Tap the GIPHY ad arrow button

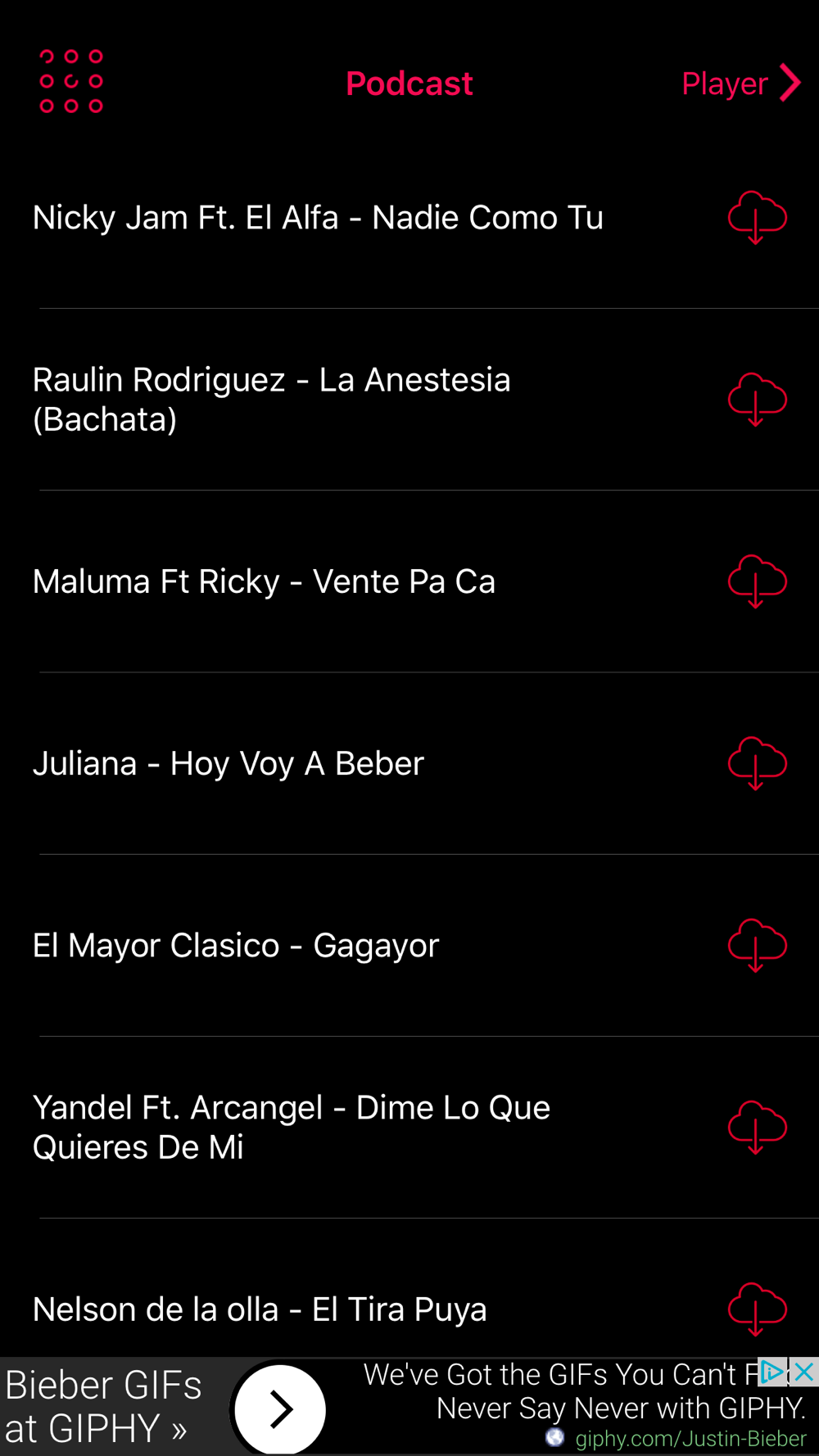pos(280,1409)
